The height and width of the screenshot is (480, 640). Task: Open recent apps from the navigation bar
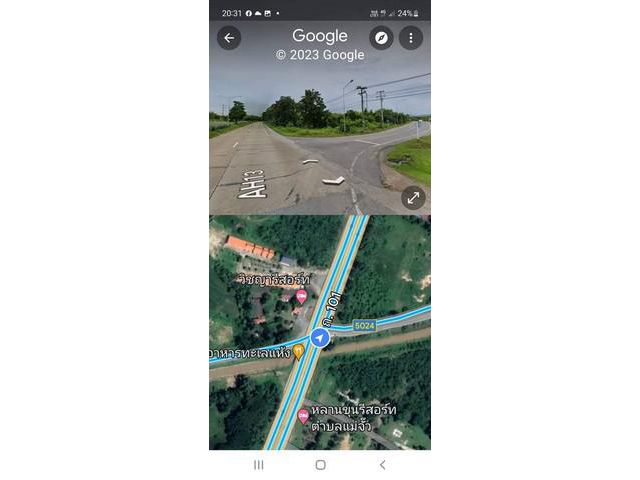[258, 465]
